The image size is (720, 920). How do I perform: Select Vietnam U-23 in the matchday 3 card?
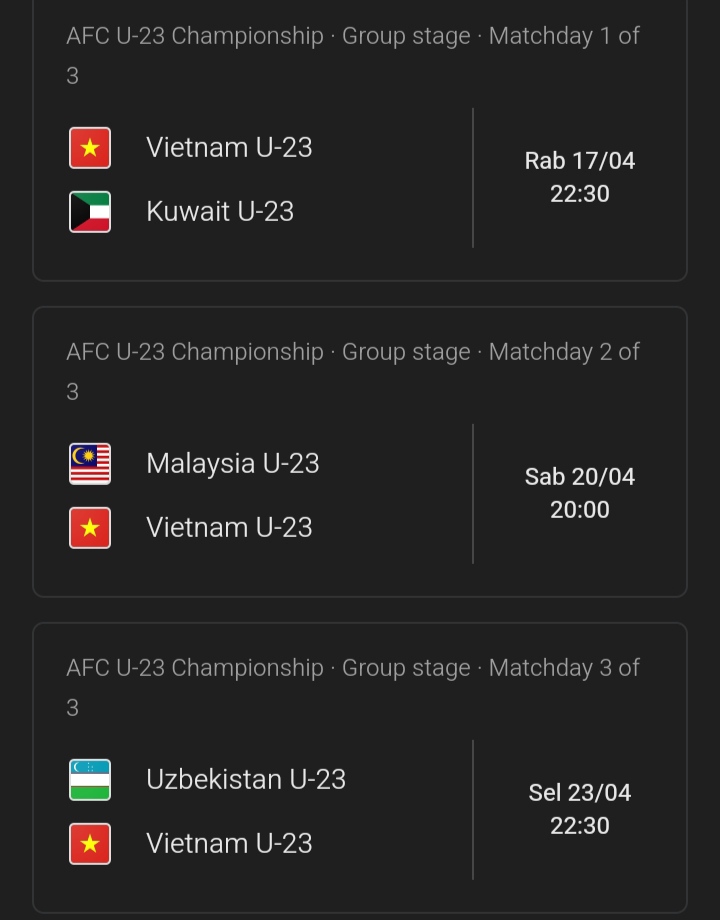coord(229,843)
